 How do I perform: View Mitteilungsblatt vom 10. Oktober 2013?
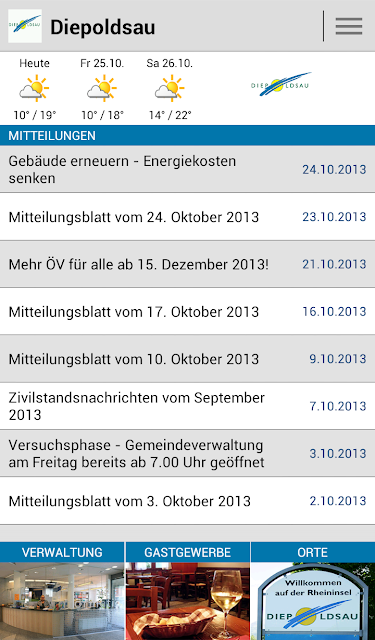187,359
